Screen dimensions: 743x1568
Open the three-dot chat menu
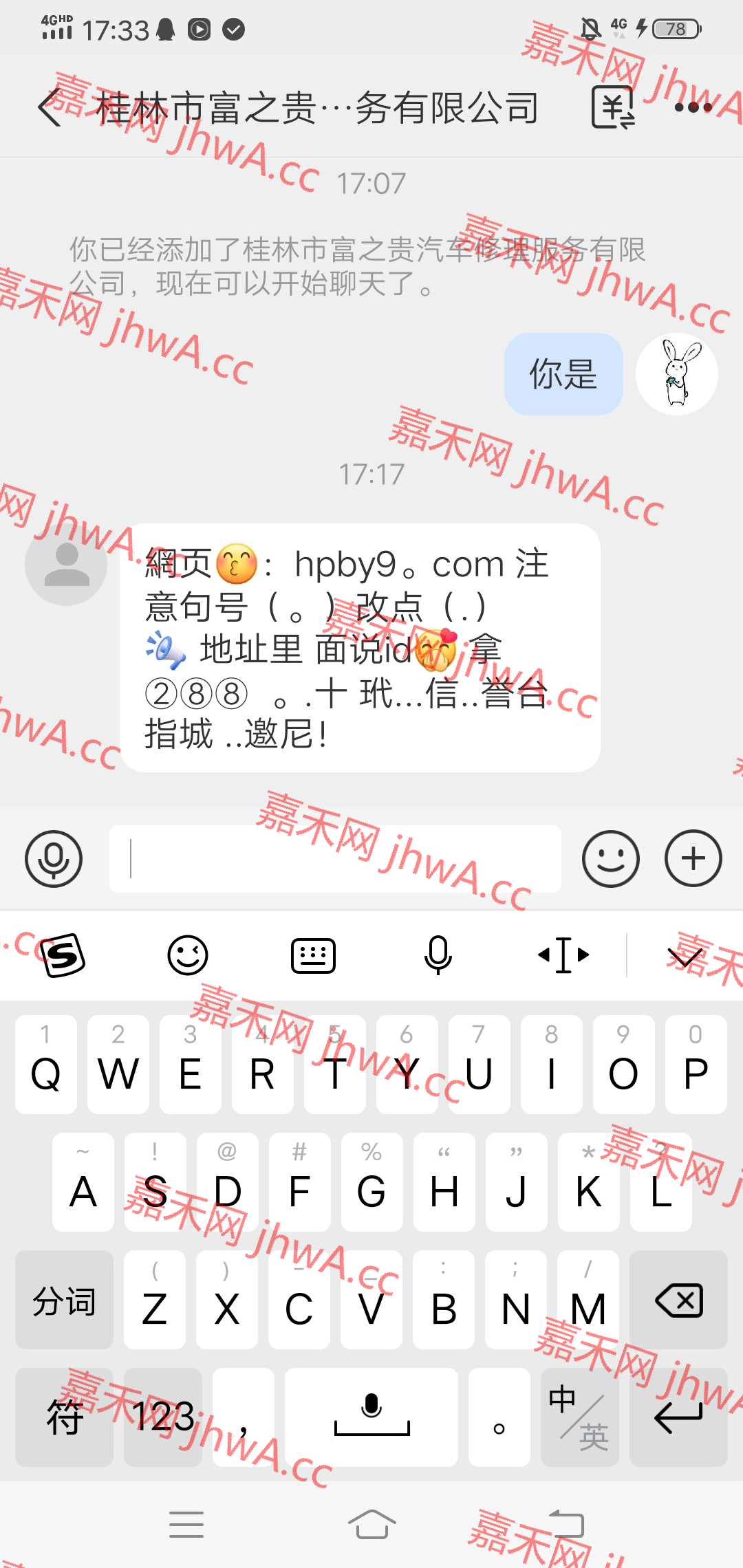pyautogui.click(x=692, y=108)
